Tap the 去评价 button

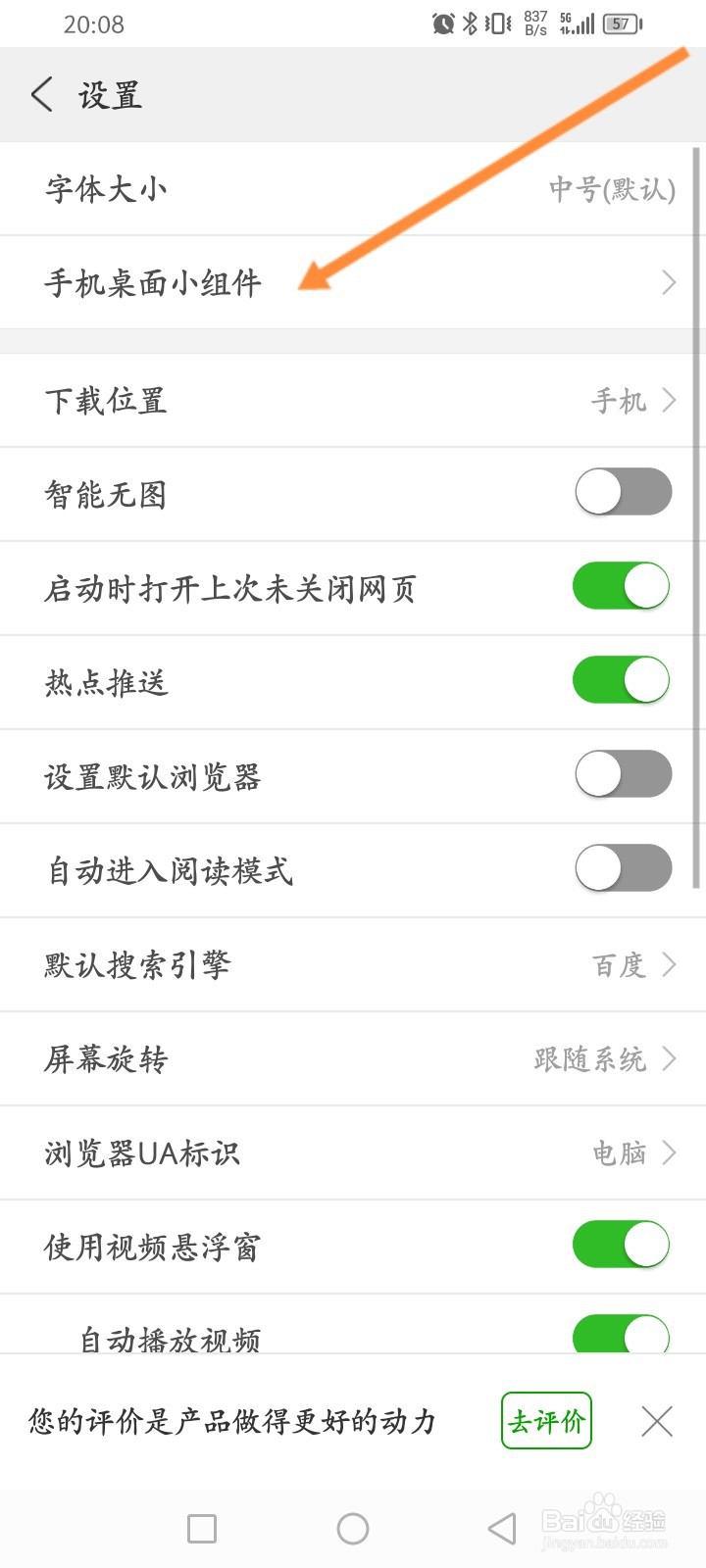tap(546, 1420)
